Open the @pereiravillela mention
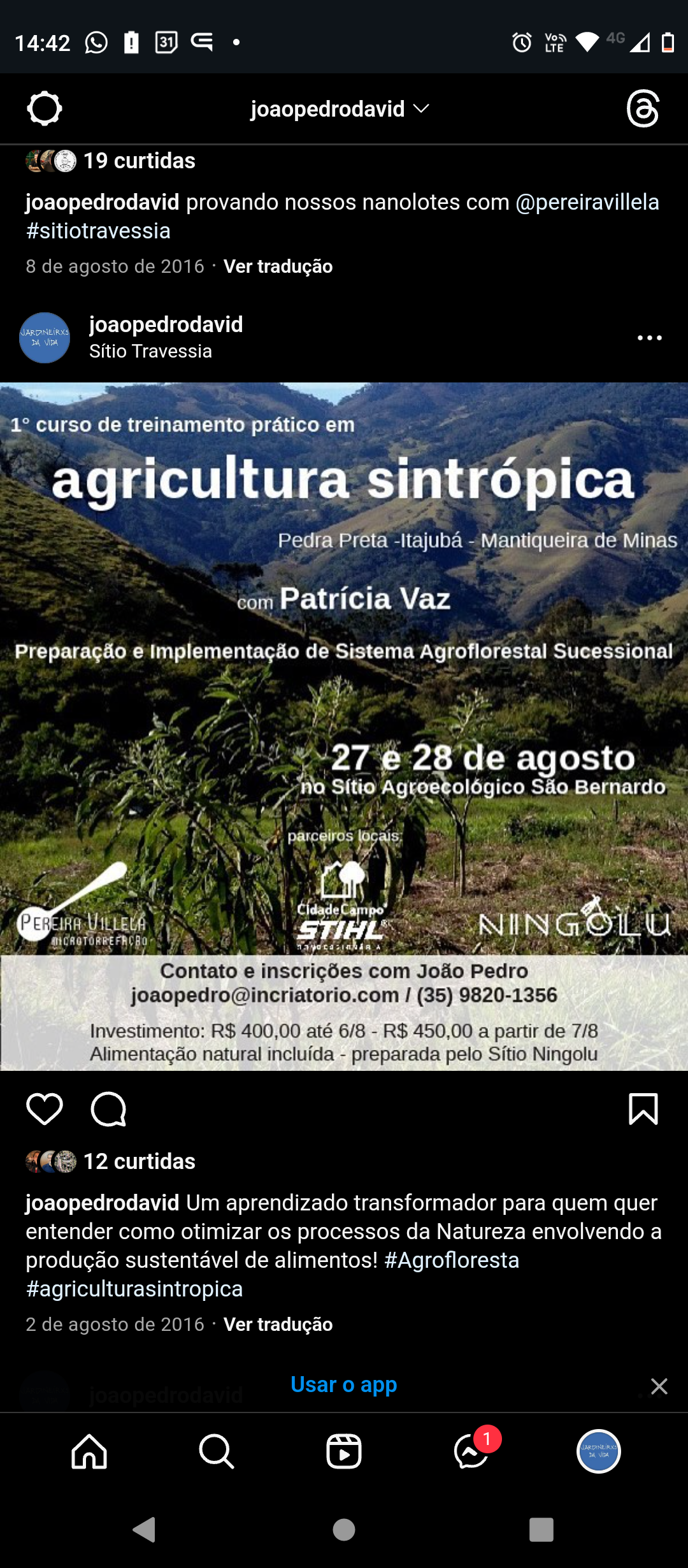The width and height of the screenshot is (688, 1568). (x=587, y=202)
